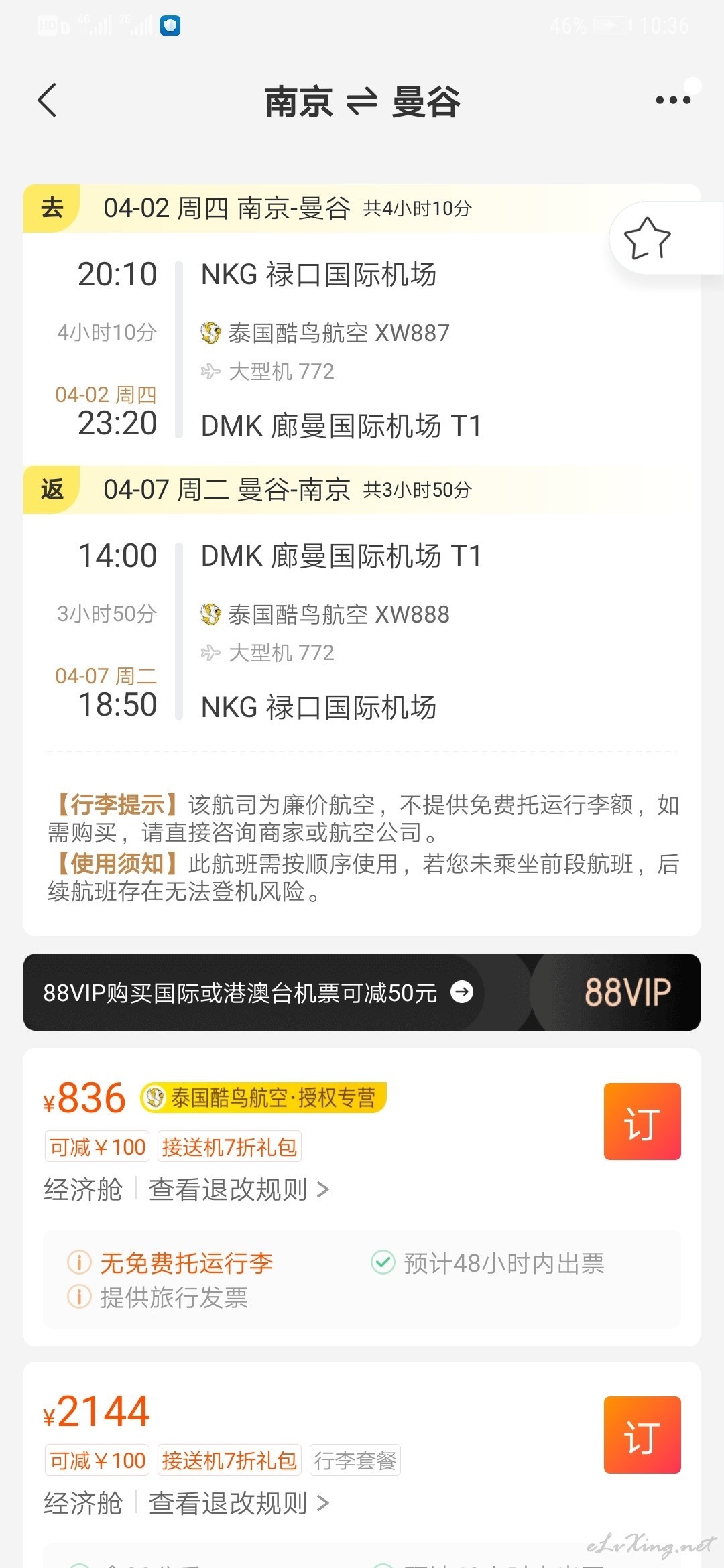Favorite this flight with the star icon
The width and height of the screenshot is (724, 1568).
(647, 239)
